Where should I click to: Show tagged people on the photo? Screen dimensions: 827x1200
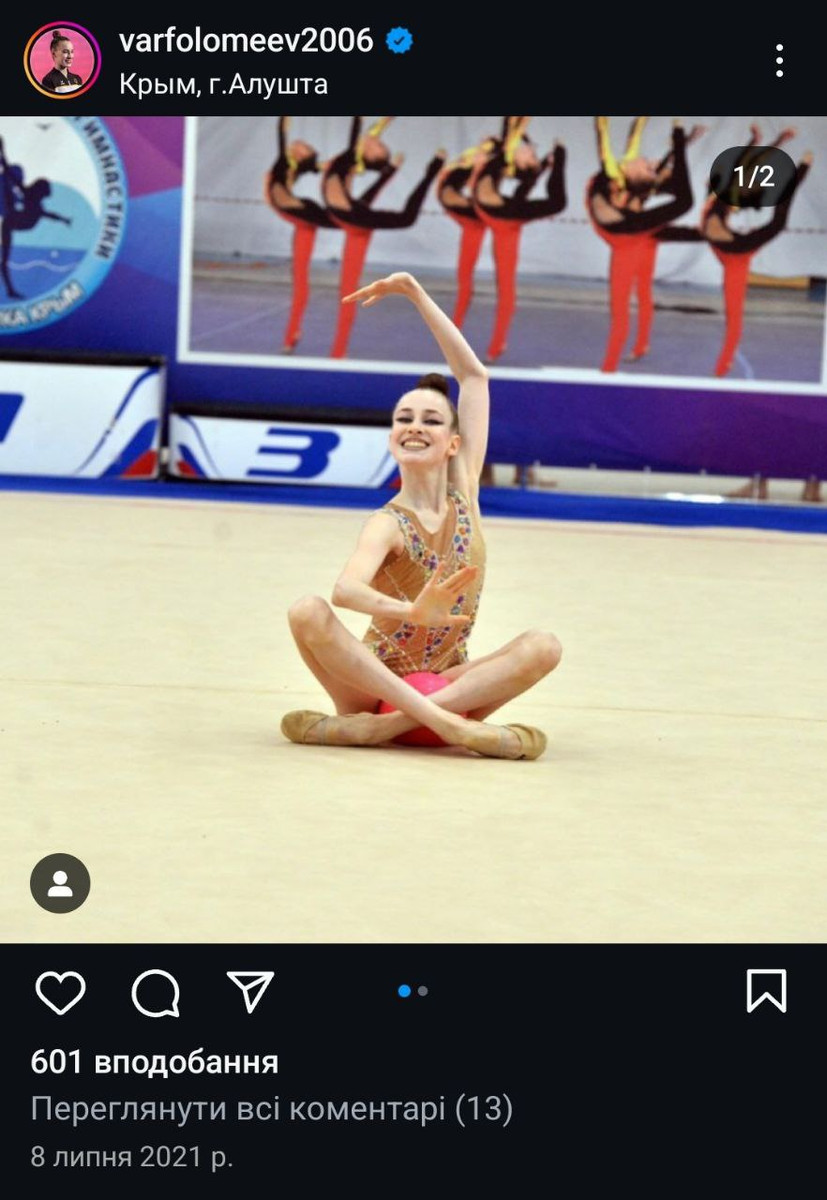pyautogui.click(x=60, y=883)
